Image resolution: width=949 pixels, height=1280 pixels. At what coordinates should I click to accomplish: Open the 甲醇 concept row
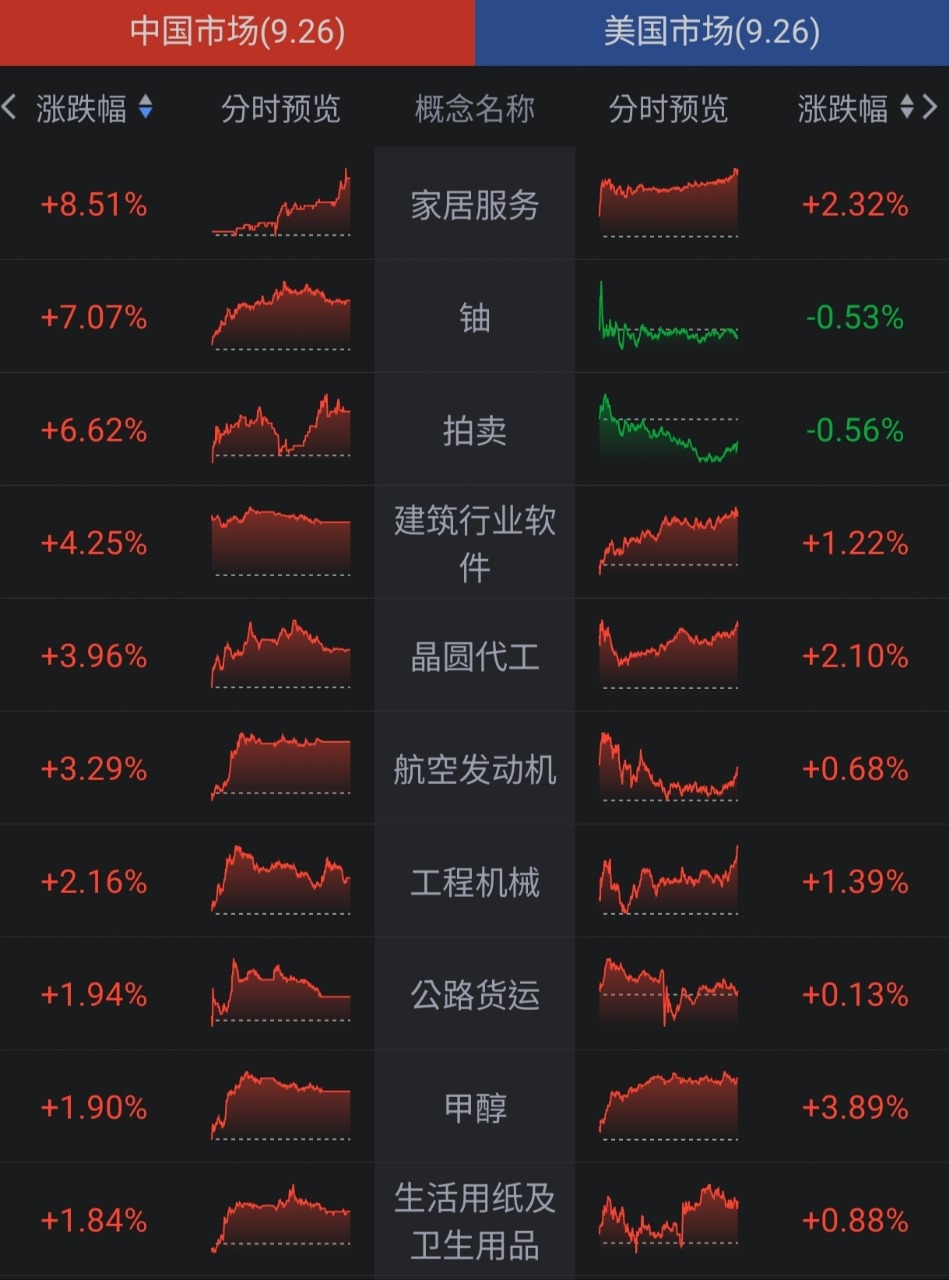[475, 1107]
